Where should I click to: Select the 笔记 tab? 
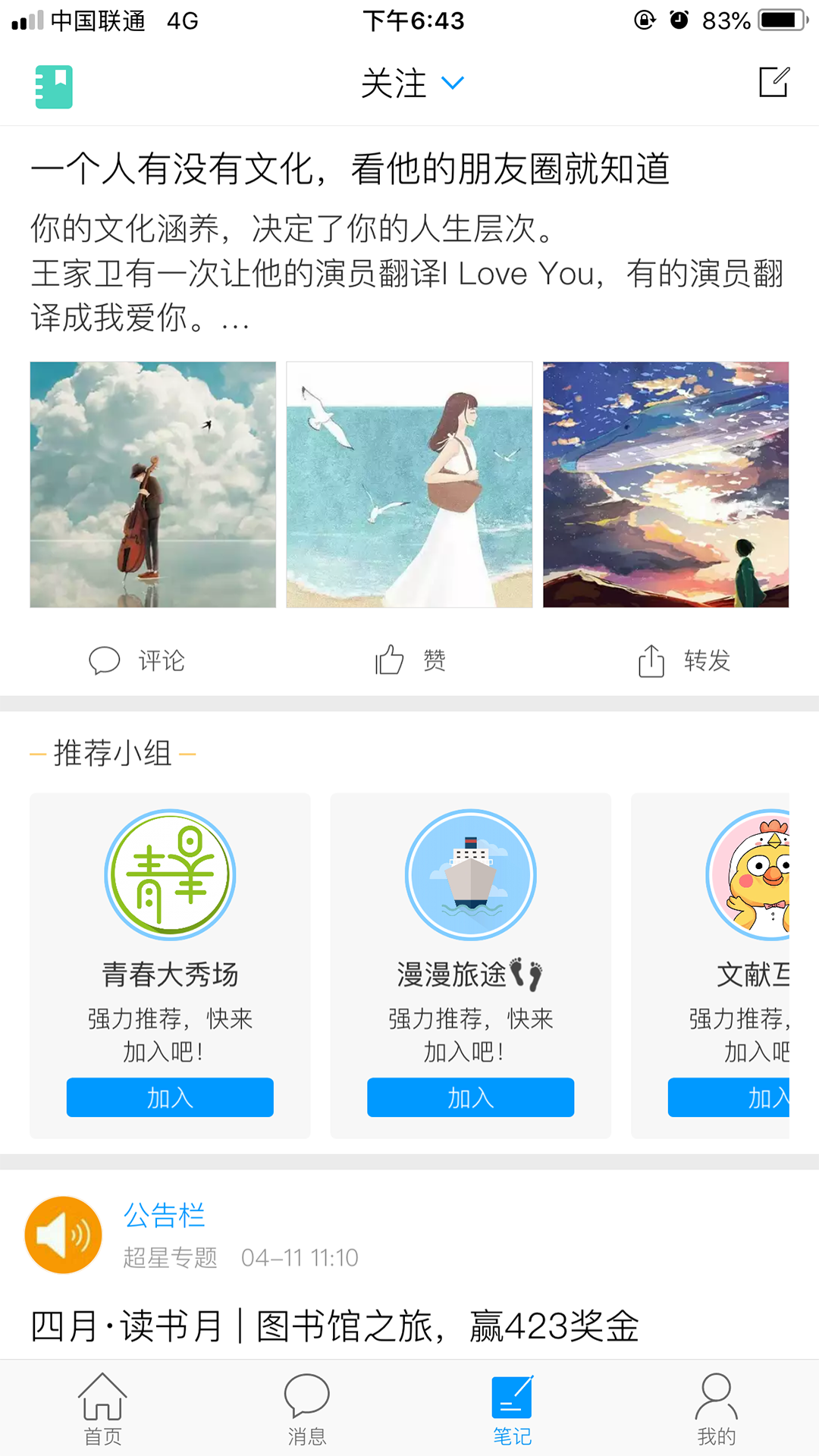point(512,1408)
